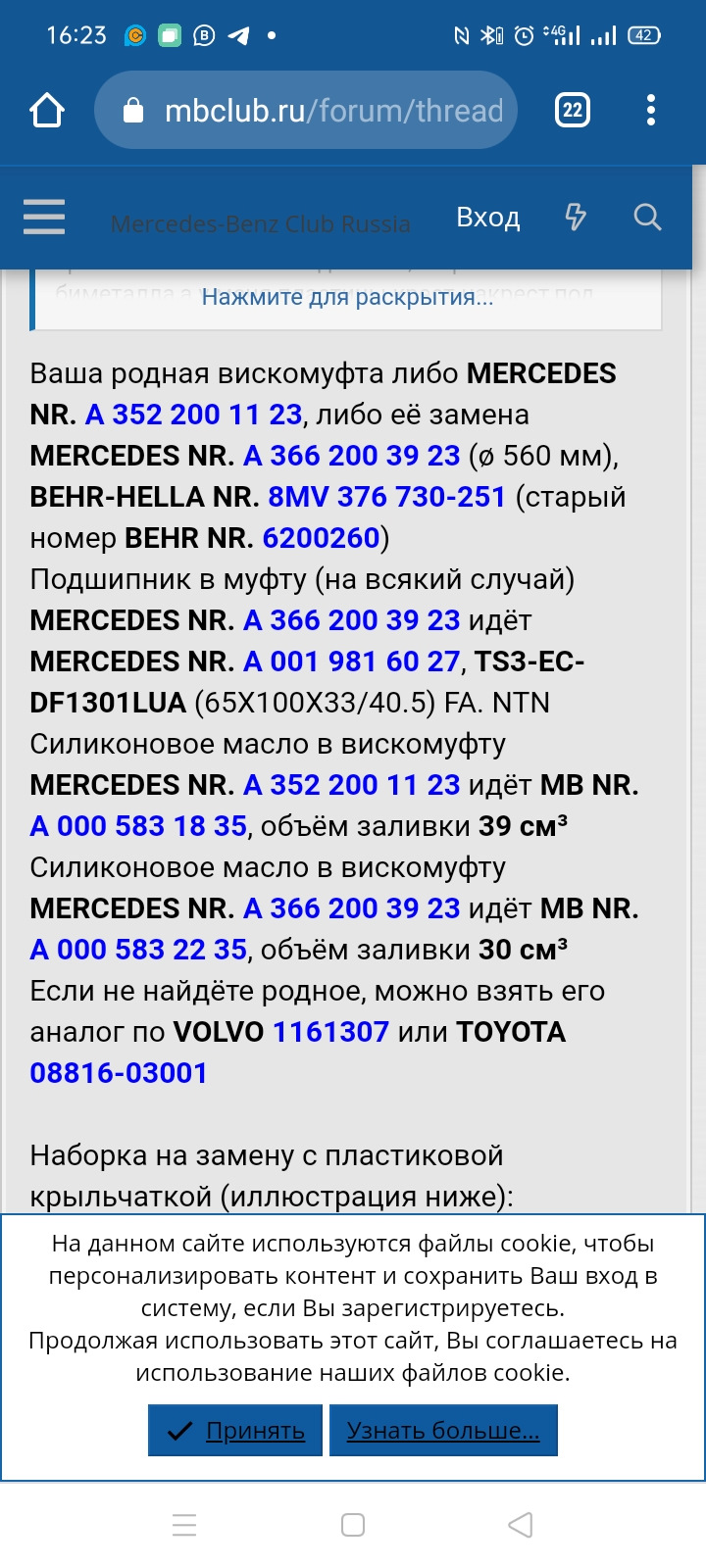Open BEHR-HELLA link 8MV 376 730-251
Viewport: 706px width, 1568px height.
tap(386, 496)
